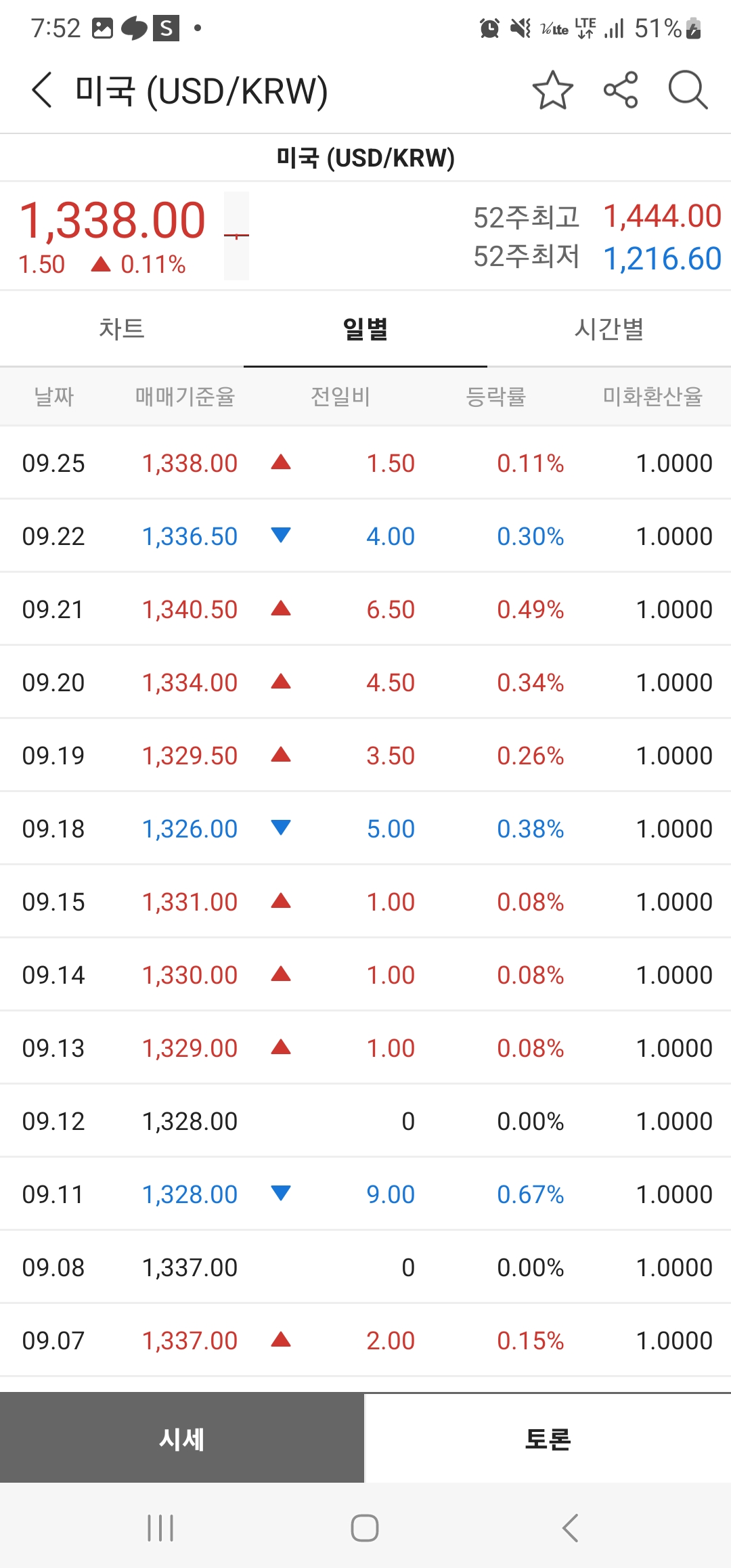Image resolution: width=731 pixels, height=1568 pixels.
Task: Open the recent apps system button
Action: coord(160,1528)
